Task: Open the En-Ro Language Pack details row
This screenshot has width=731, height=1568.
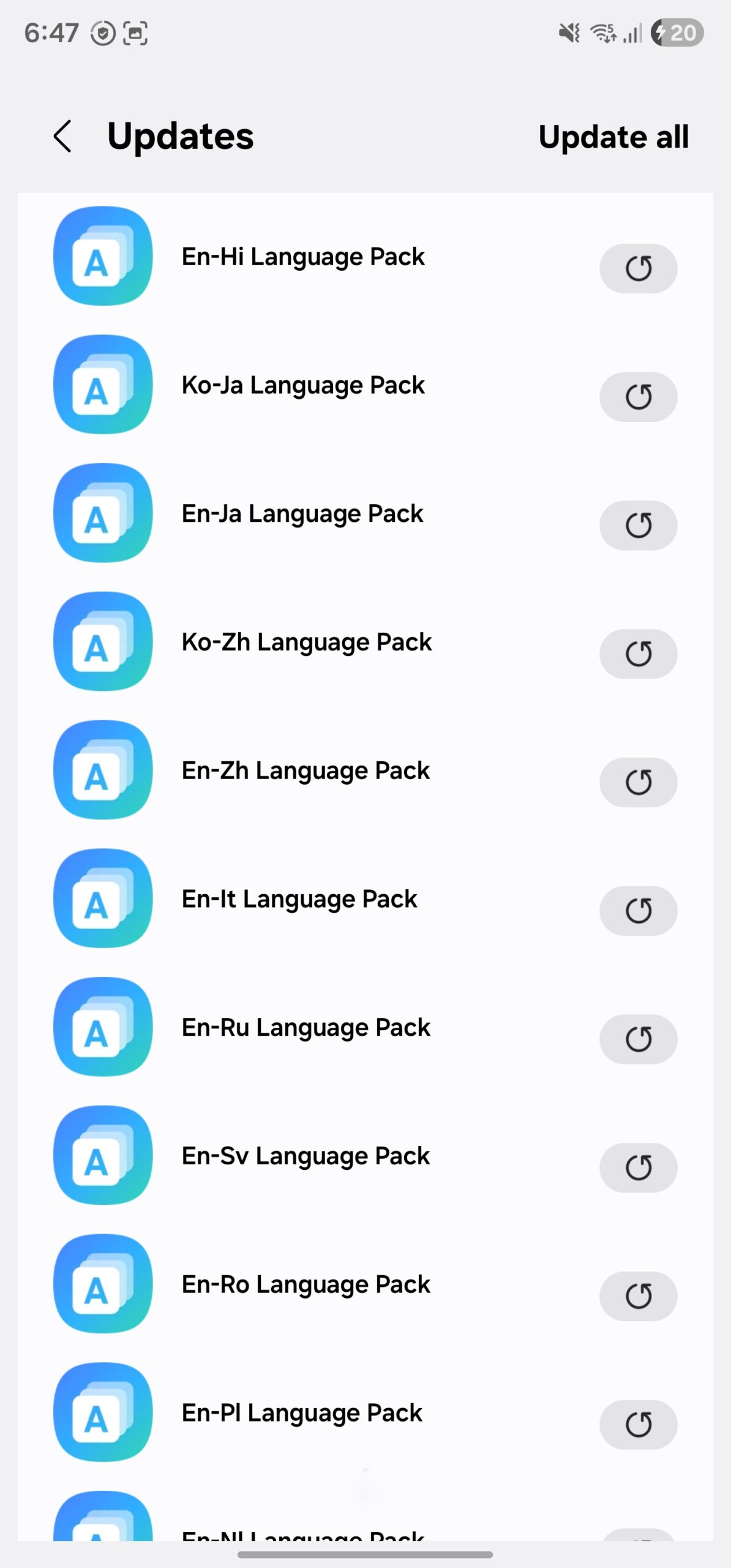Action: 306,1284
